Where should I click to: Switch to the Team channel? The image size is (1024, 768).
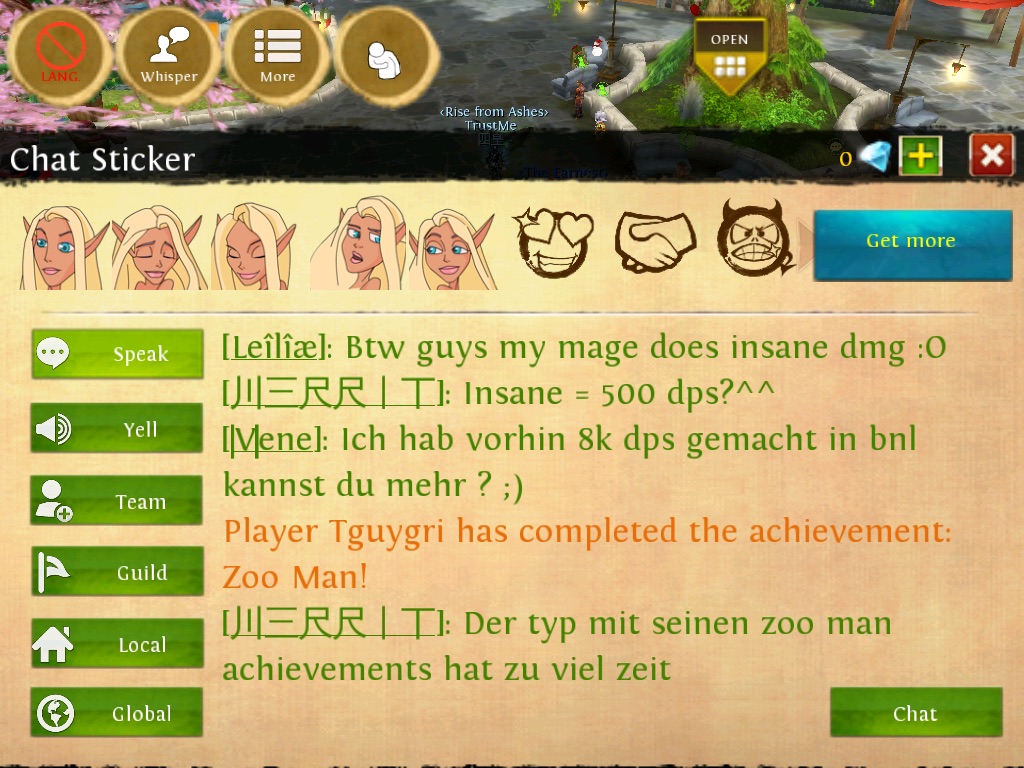(117, 501)
